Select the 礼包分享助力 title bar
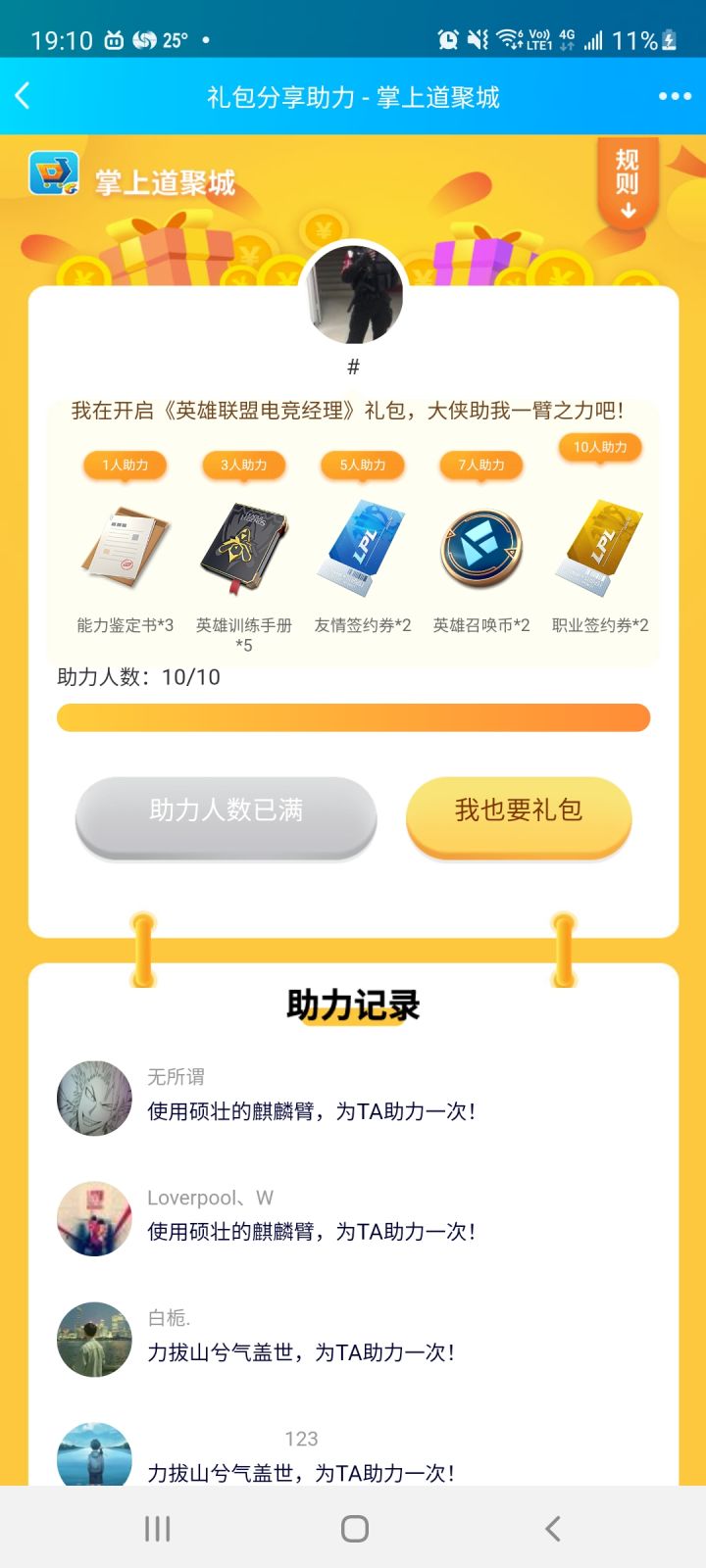Screen dimensions: 706x1568 (353, 96)
